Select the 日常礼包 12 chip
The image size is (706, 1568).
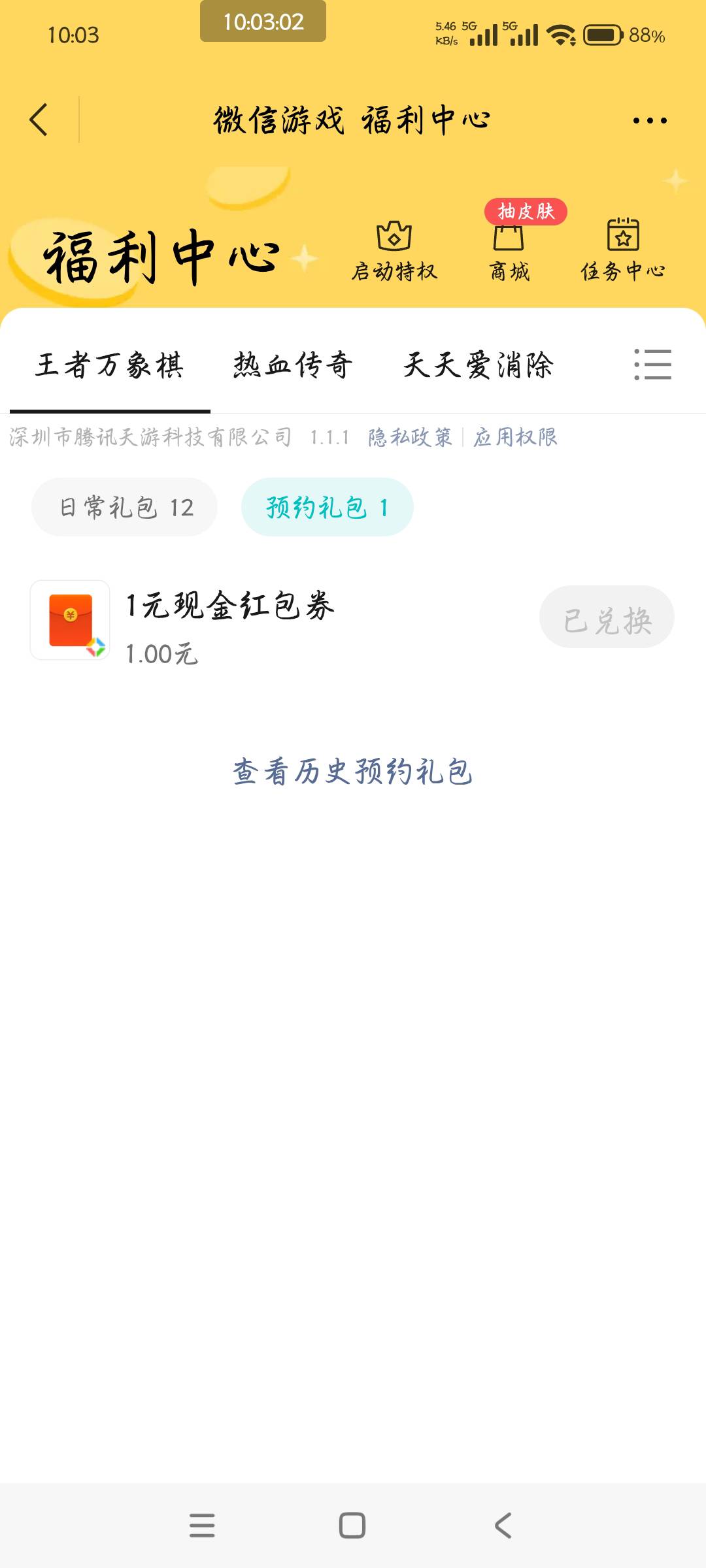pyautogui.click(x=124, y=507)
